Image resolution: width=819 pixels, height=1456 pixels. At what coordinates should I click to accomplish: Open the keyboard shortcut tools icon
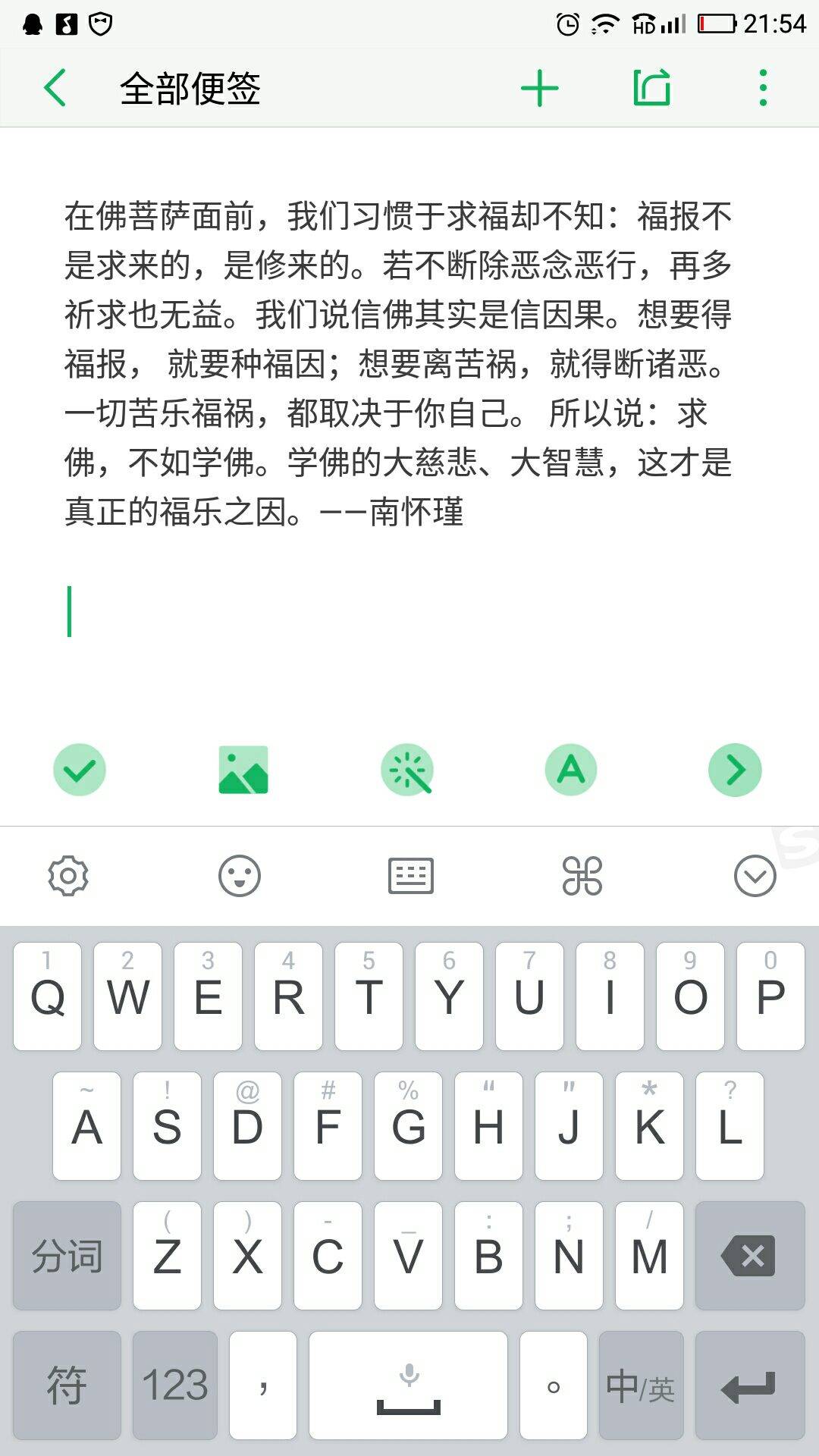pos(582,877)
